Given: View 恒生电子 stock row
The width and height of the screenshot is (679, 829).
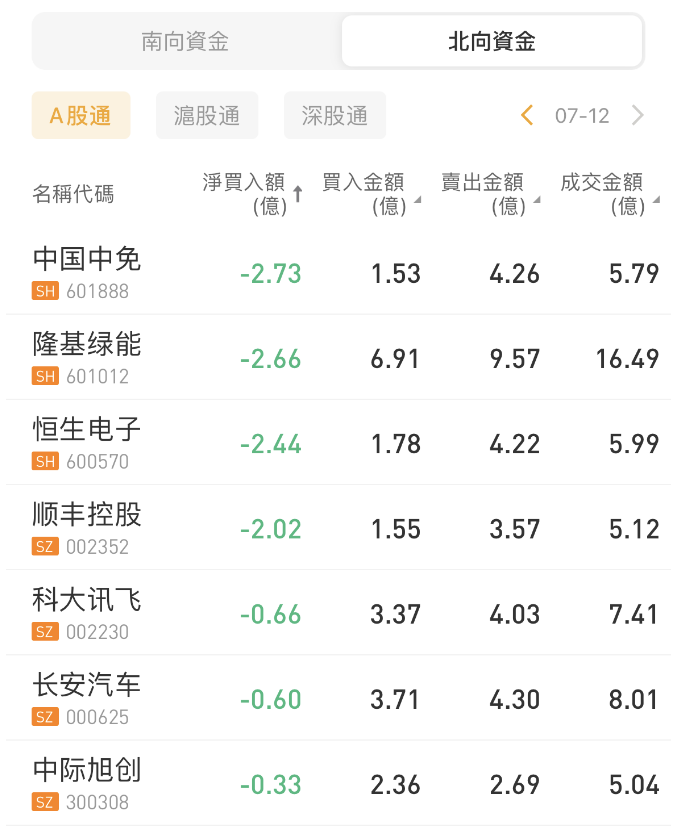Looking at the screenshot, I should pos(87,442).
